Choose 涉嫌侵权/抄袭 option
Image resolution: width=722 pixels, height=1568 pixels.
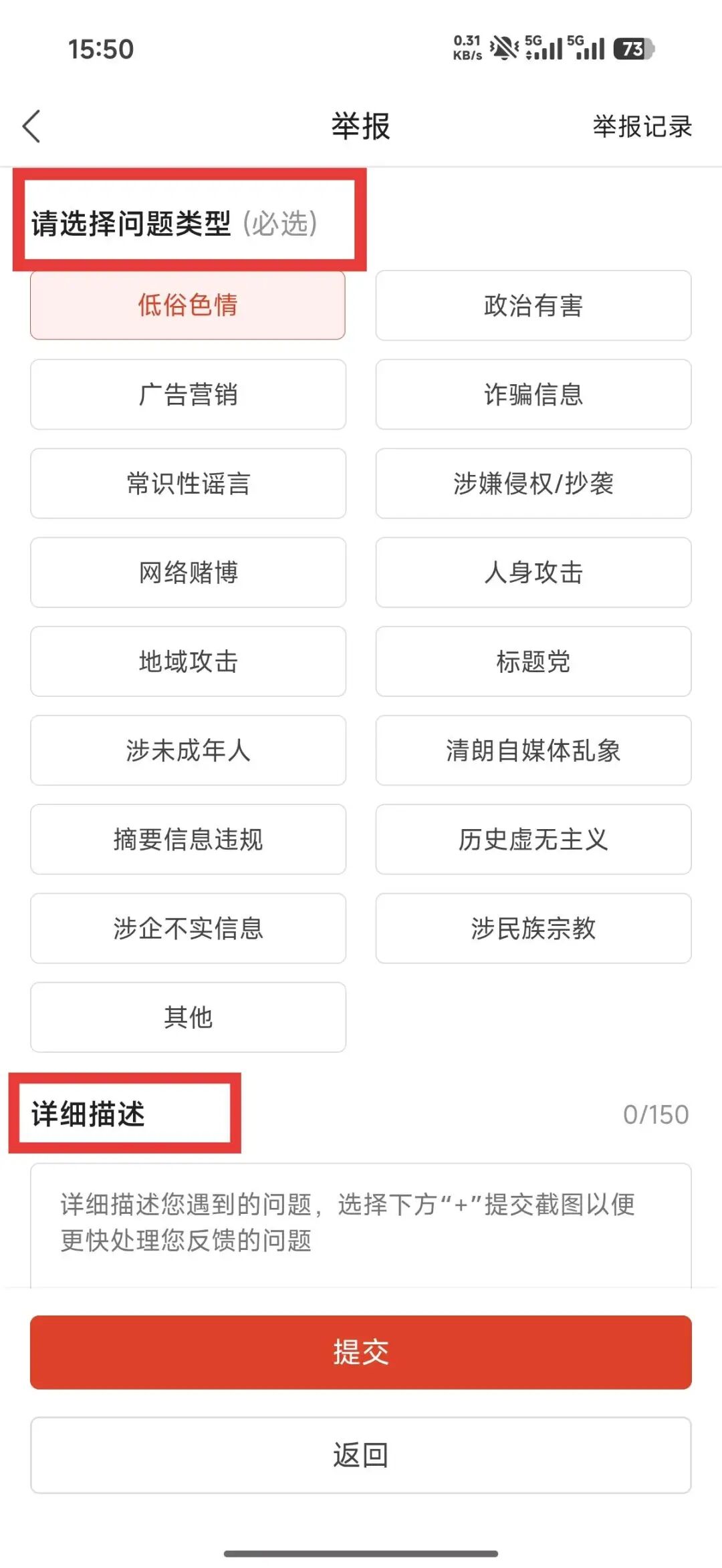[533, 483]
